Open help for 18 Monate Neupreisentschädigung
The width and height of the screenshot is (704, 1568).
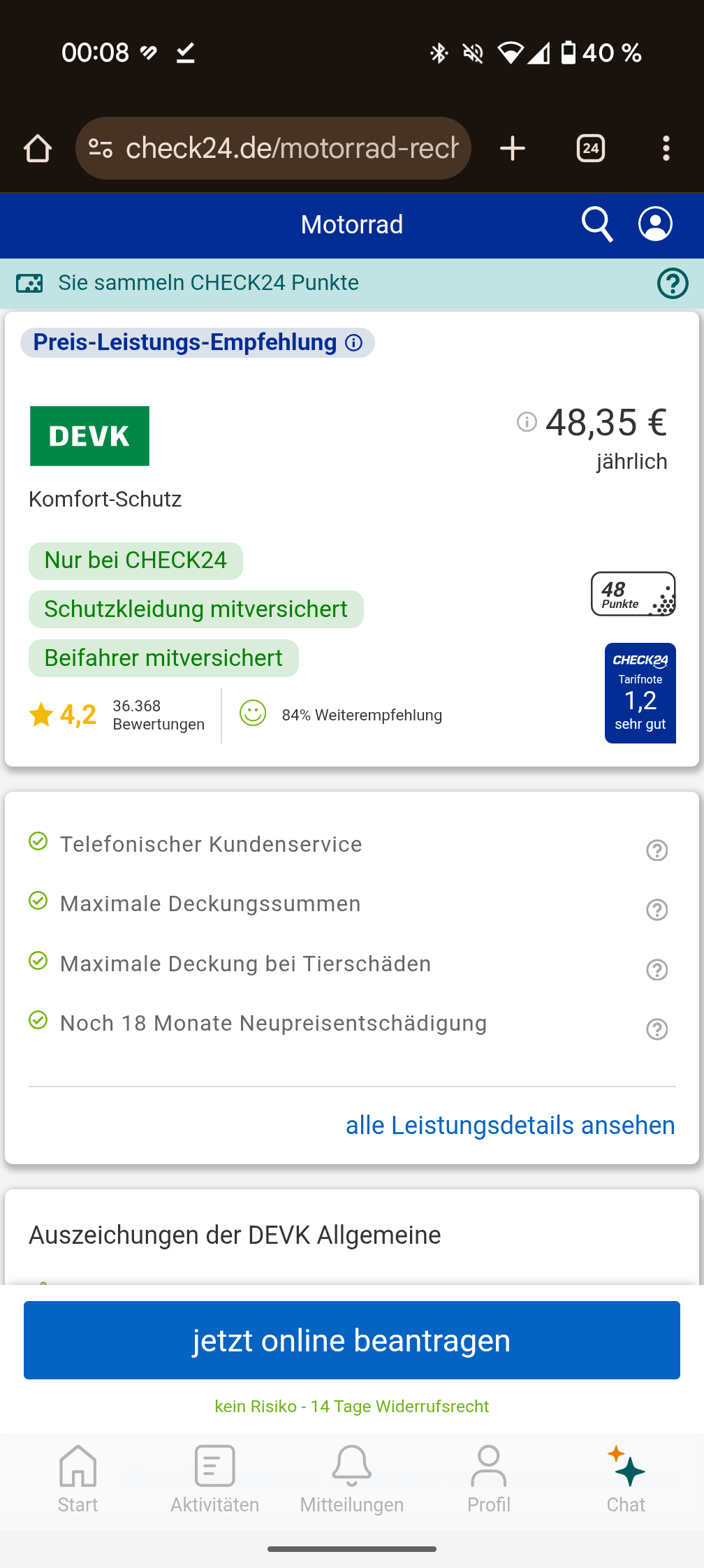pyautogui.click(x=657, y=1029)
